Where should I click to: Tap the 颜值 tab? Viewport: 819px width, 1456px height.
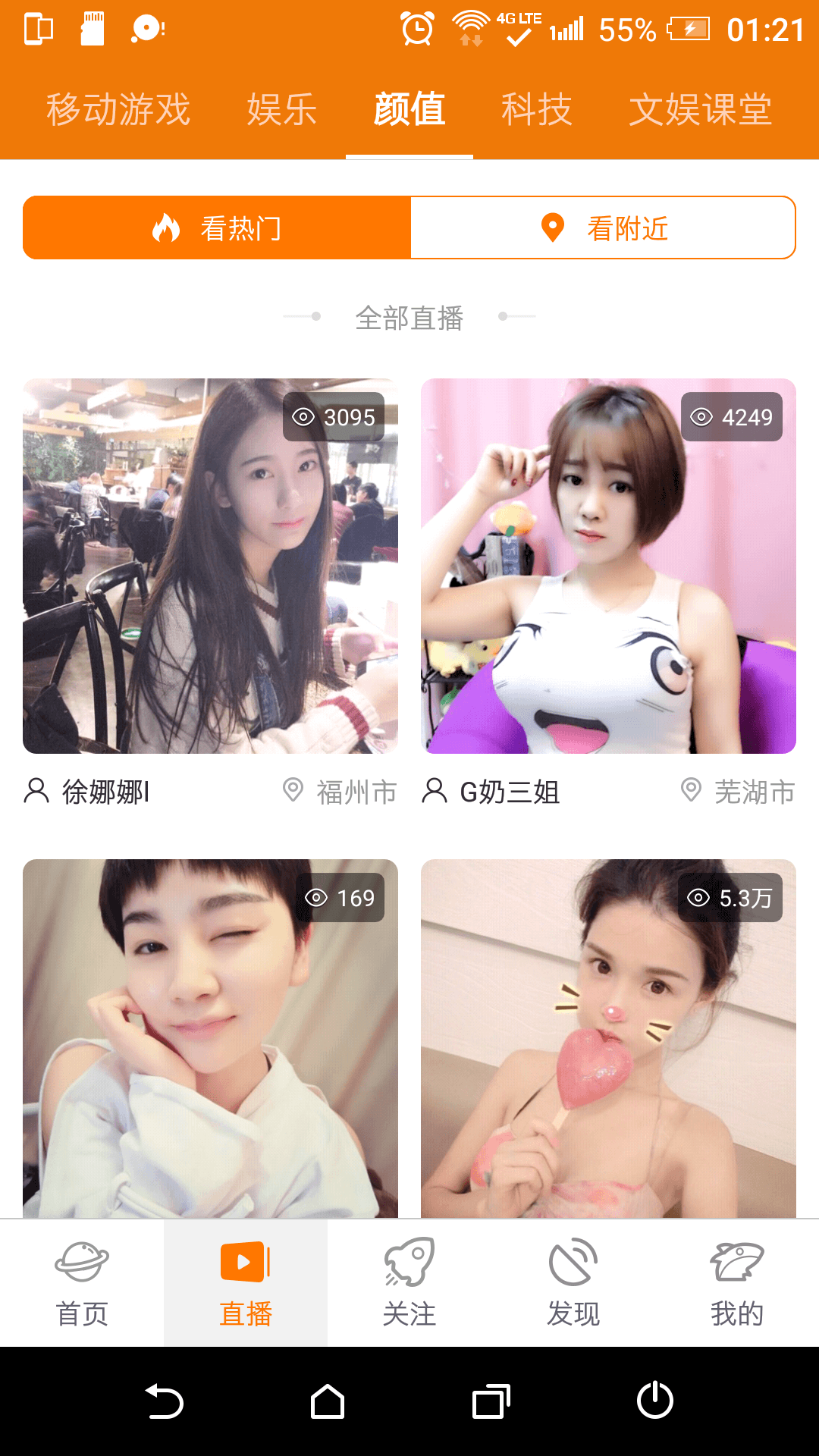tap(409, 110)
